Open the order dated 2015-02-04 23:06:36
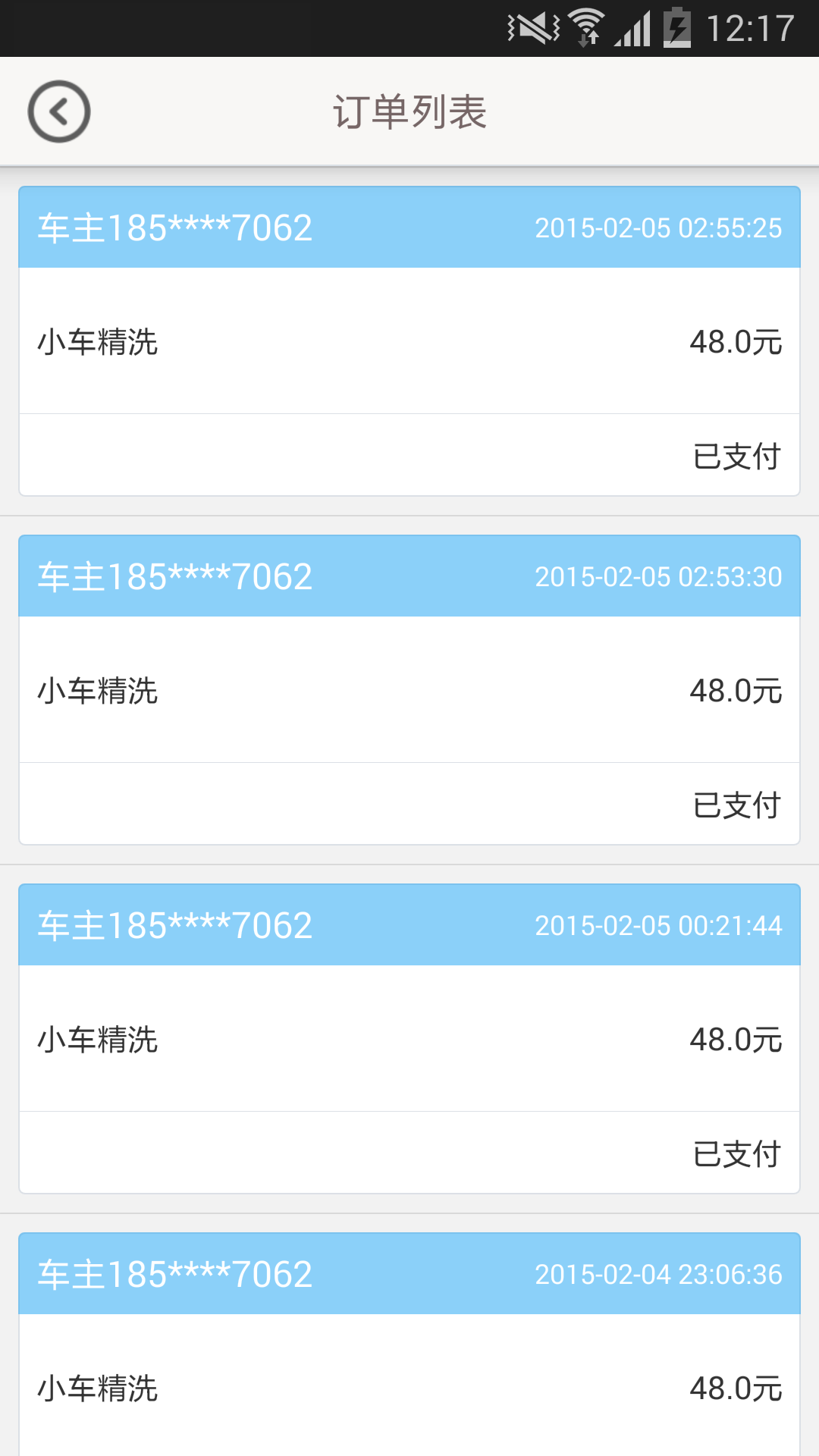819x1456 pixels. (409, 1345)
